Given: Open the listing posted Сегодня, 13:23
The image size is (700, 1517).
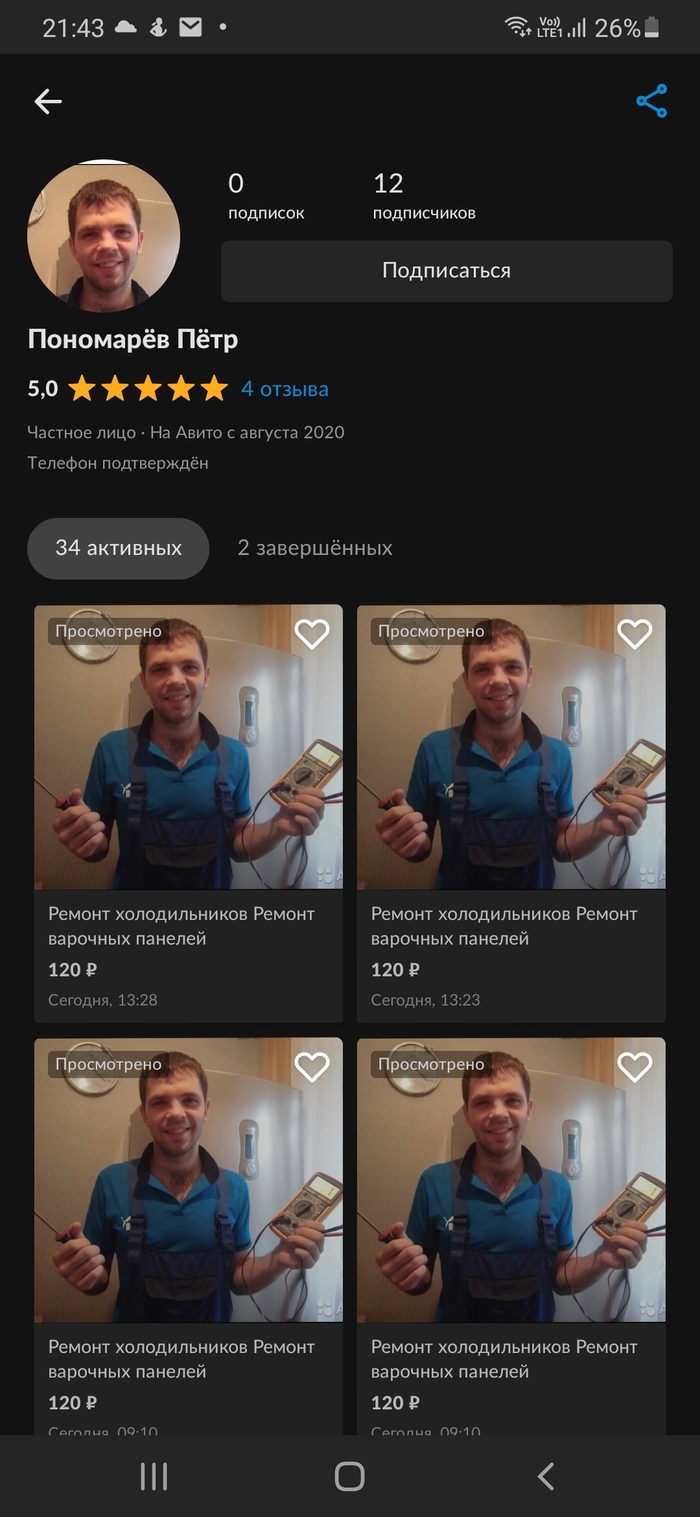Looking at the screenshot, I should tap(511, 800).
